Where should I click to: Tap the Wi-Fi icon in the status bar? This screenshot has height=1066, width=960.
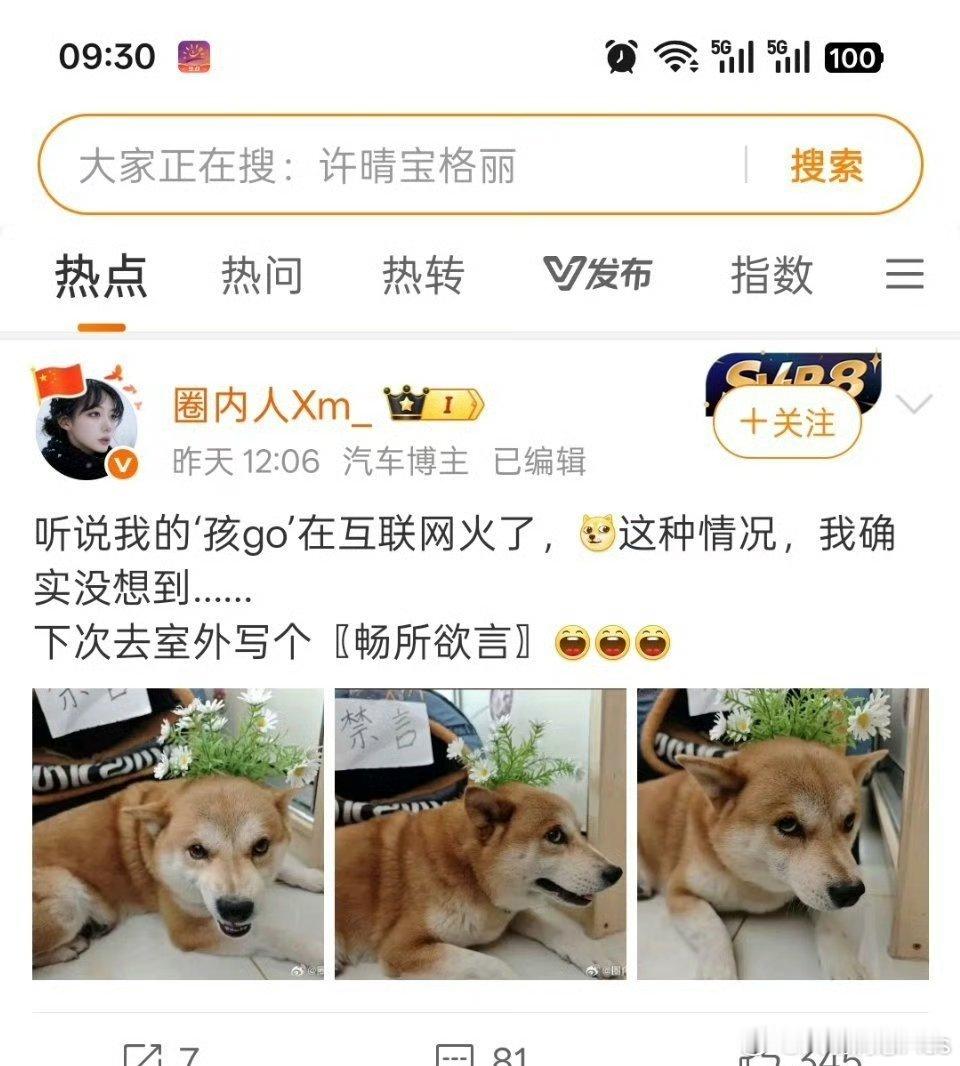[680, 59]
